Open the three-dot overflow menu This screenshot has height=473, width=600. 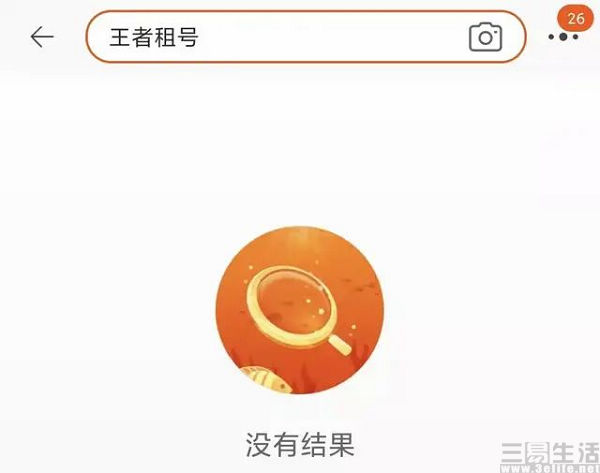(563, 38)
